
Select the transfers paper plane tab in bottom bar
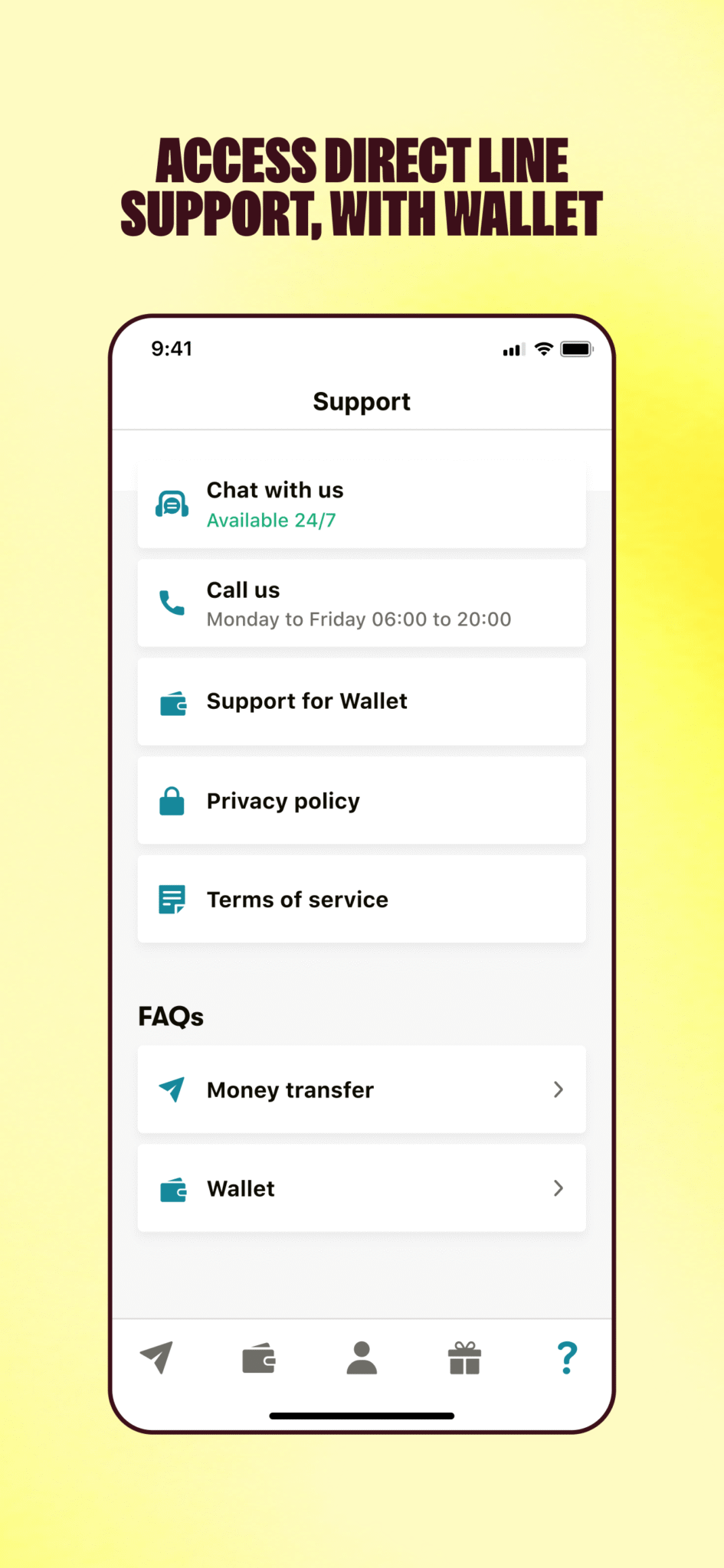point(156,1357)
